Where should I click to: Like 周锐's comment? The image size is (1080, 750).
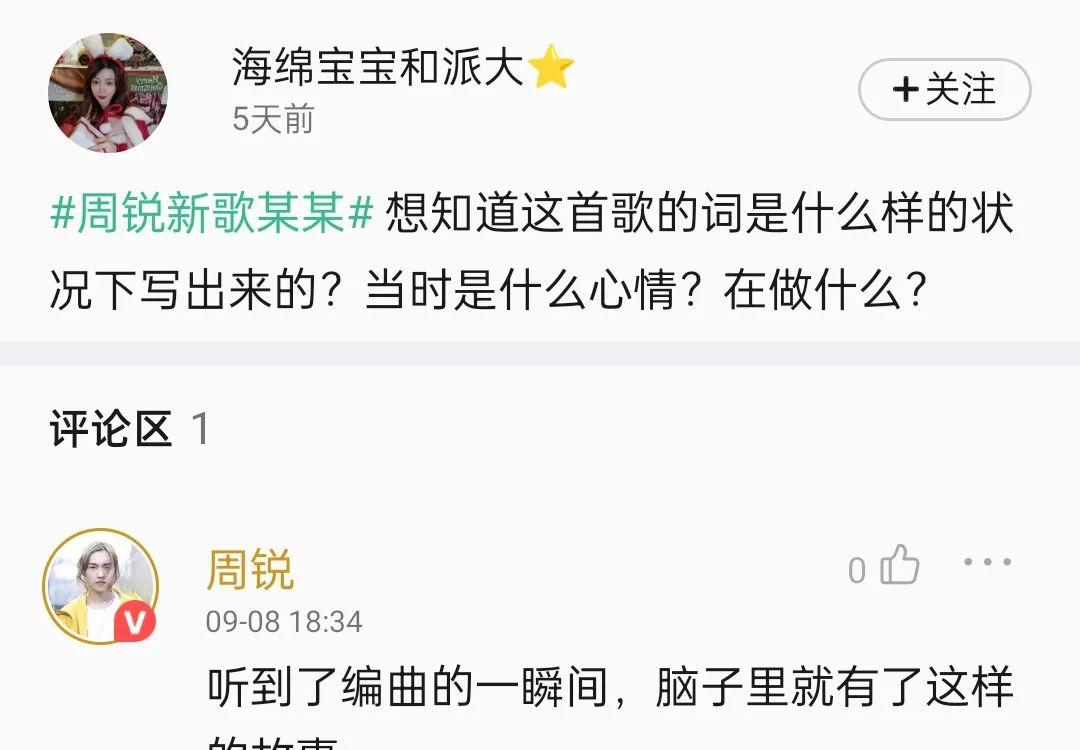click(898, 567)
